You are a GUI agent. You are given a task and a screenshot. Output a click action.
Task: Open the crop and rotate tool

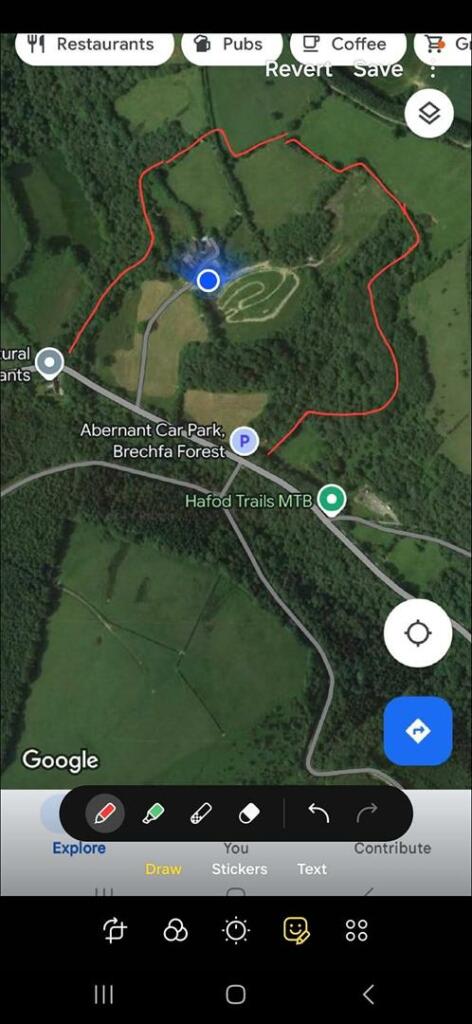click(115, 930)
